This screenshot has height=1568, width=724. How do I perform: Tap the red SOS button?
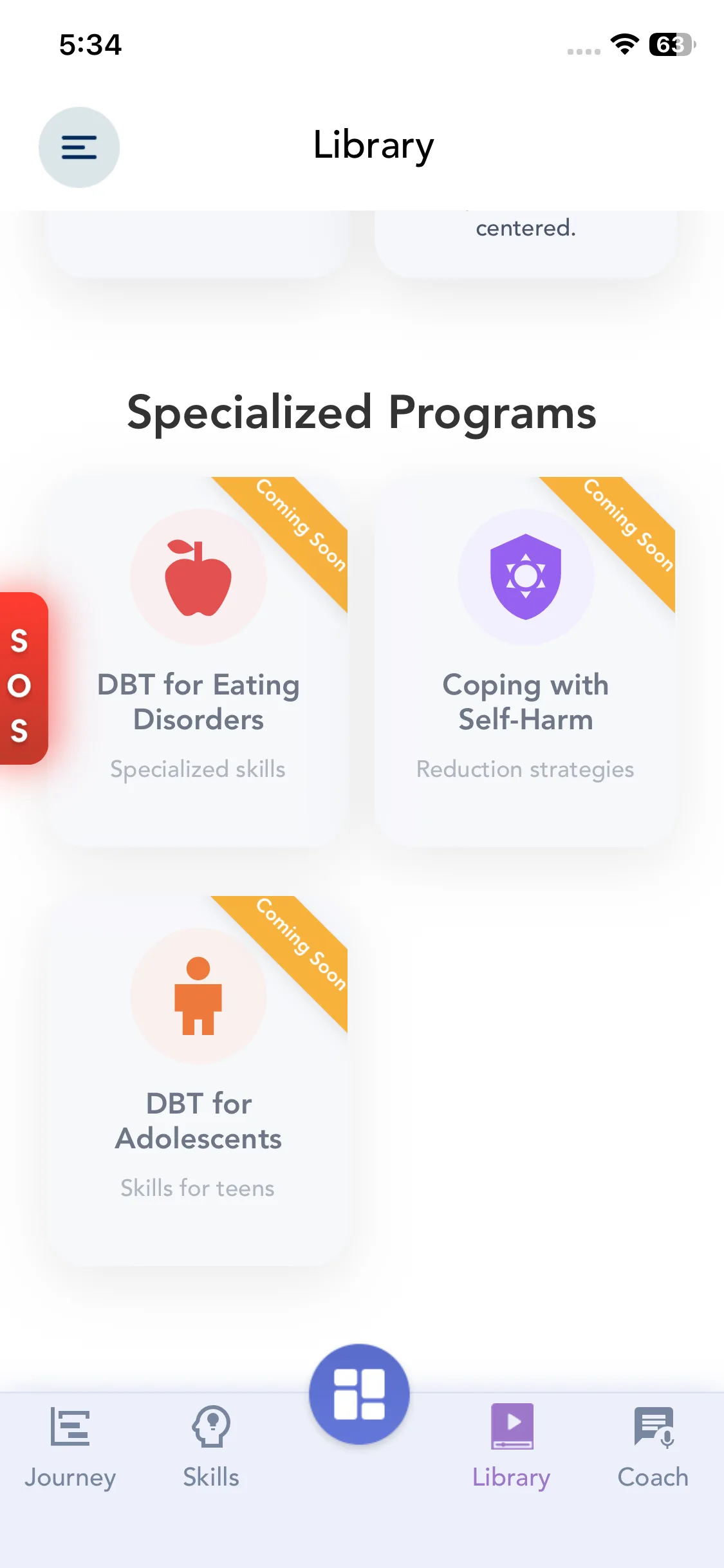click(23, 678)
